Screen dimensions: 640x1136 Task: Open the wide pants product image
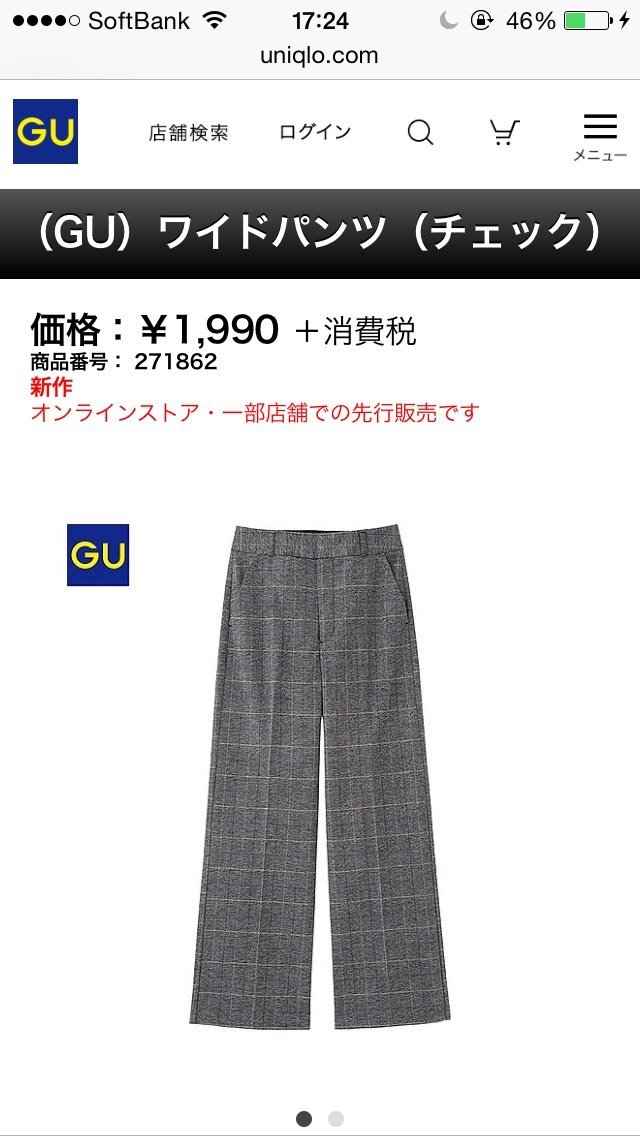pyautogui.click(x=320, y=775)
